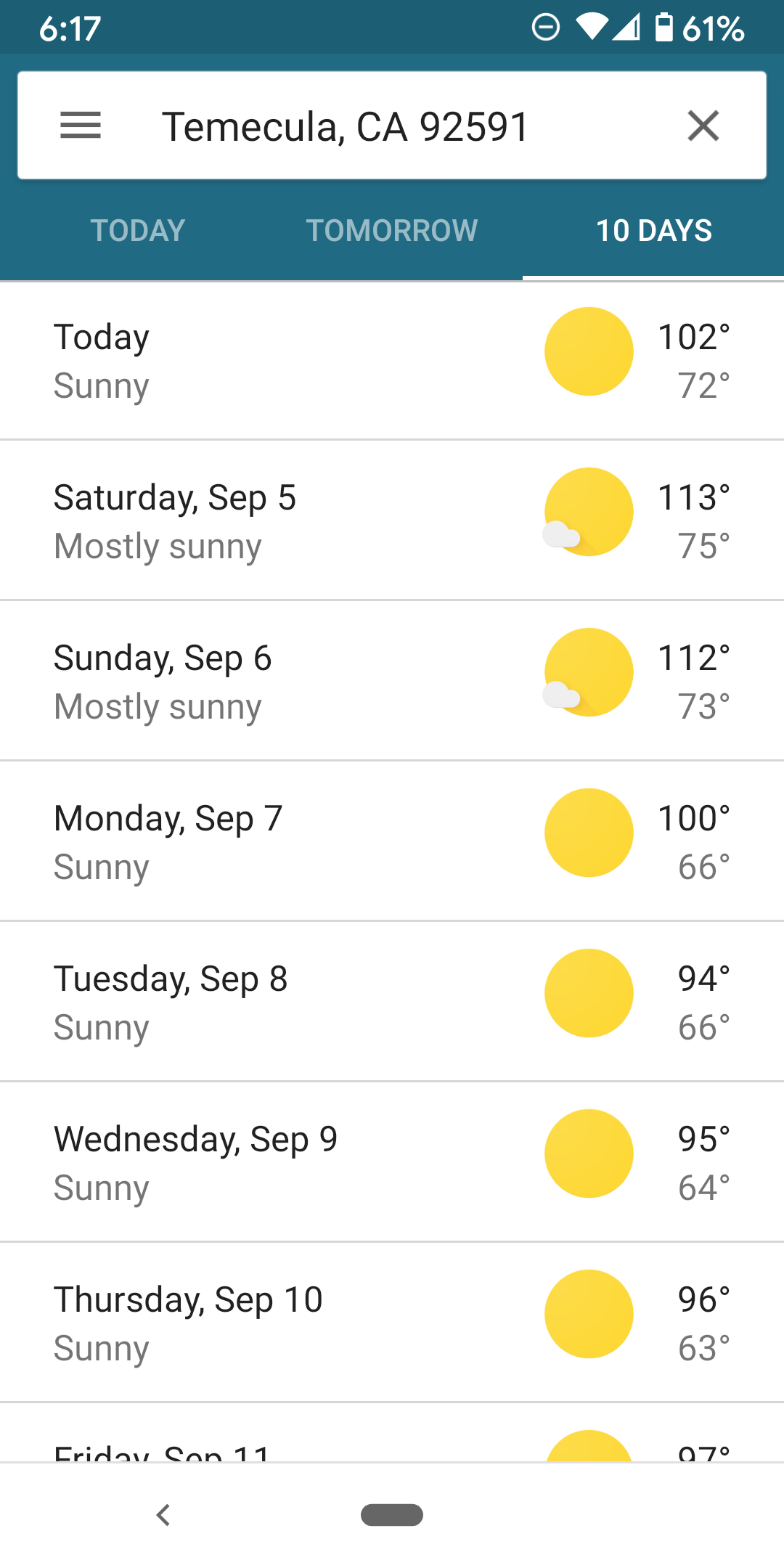Select the 10 Days tab
Viewport: 784px width, 1568px height.
tap(653, 231)
